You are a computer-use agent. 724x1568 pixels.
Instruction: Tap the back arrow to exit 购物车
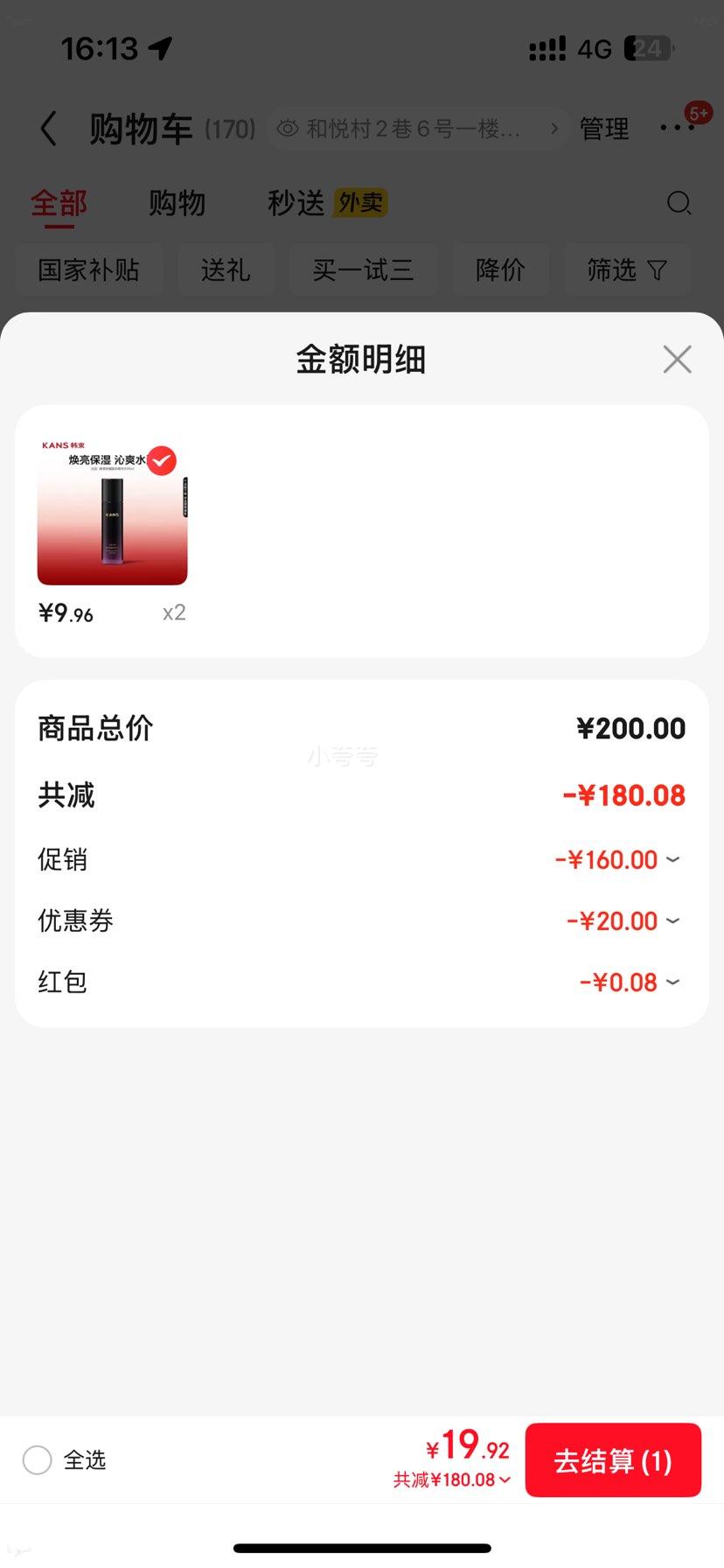(x=48, y=128)
